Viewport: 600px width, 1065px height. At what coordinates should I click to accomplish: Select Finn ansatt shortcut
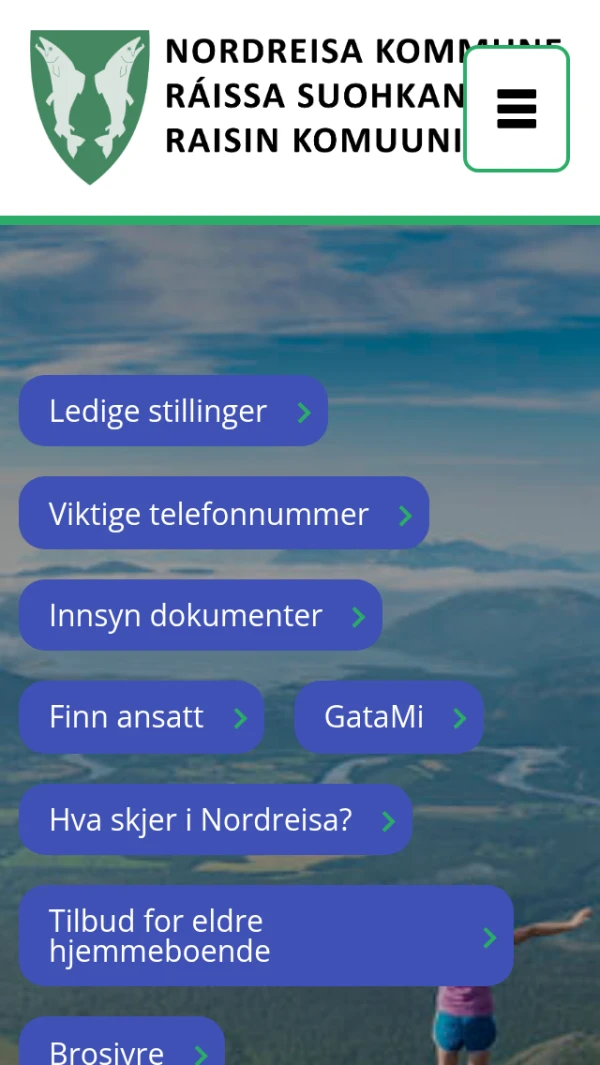[141, 717]
